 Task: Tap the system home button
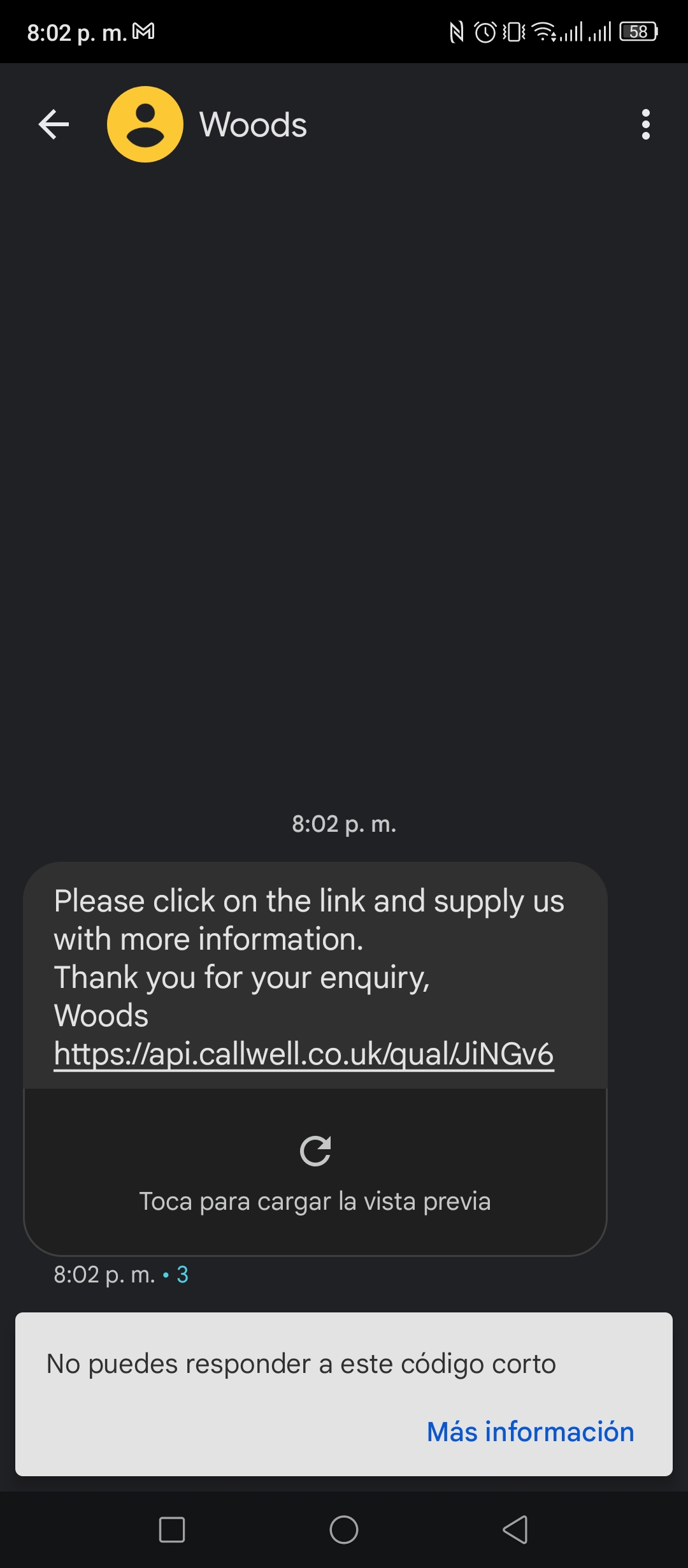click(344, 1529)
